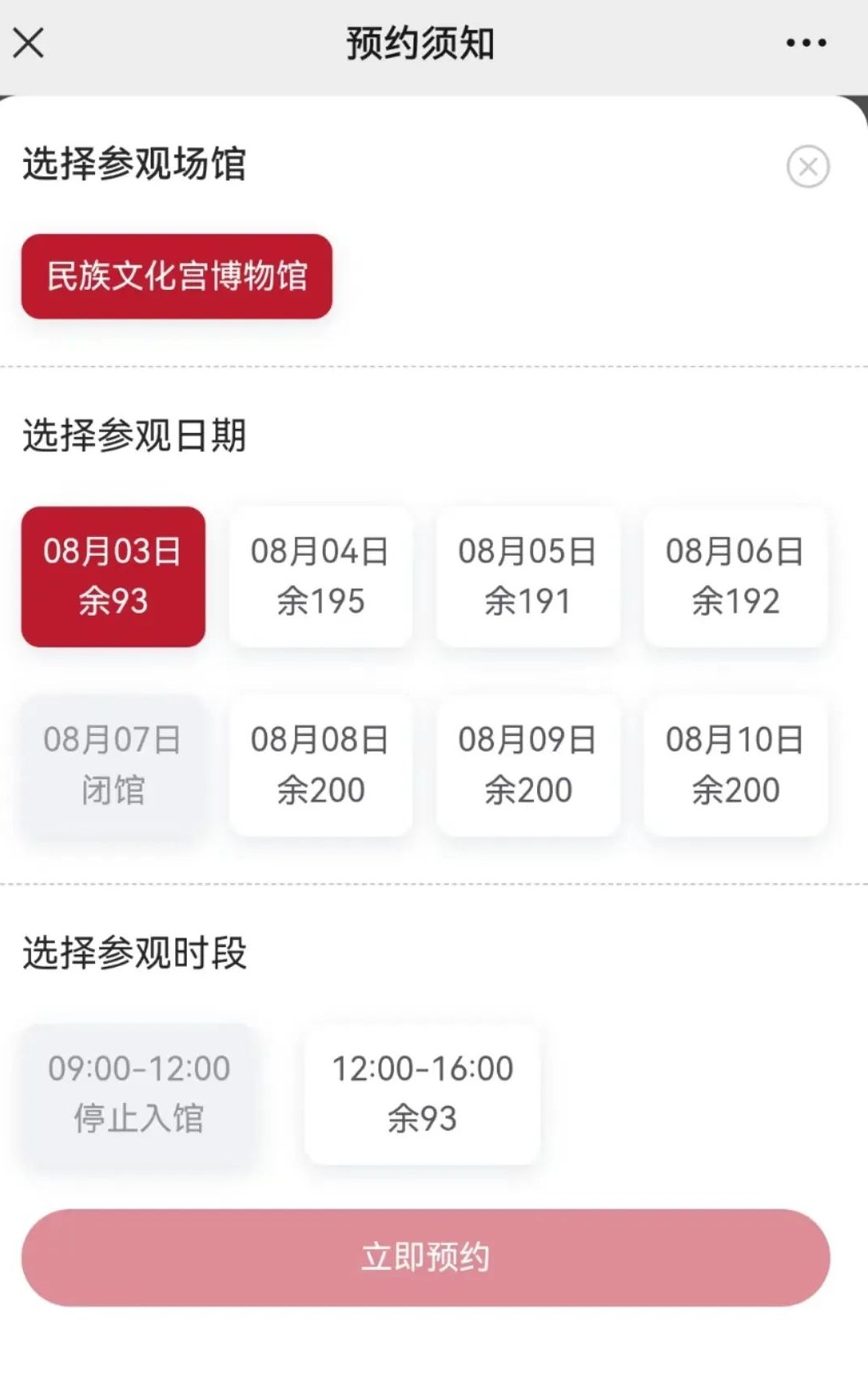Choose the 08月10日 date
The height and width of the screenshot is (1400, 868).
735,765
